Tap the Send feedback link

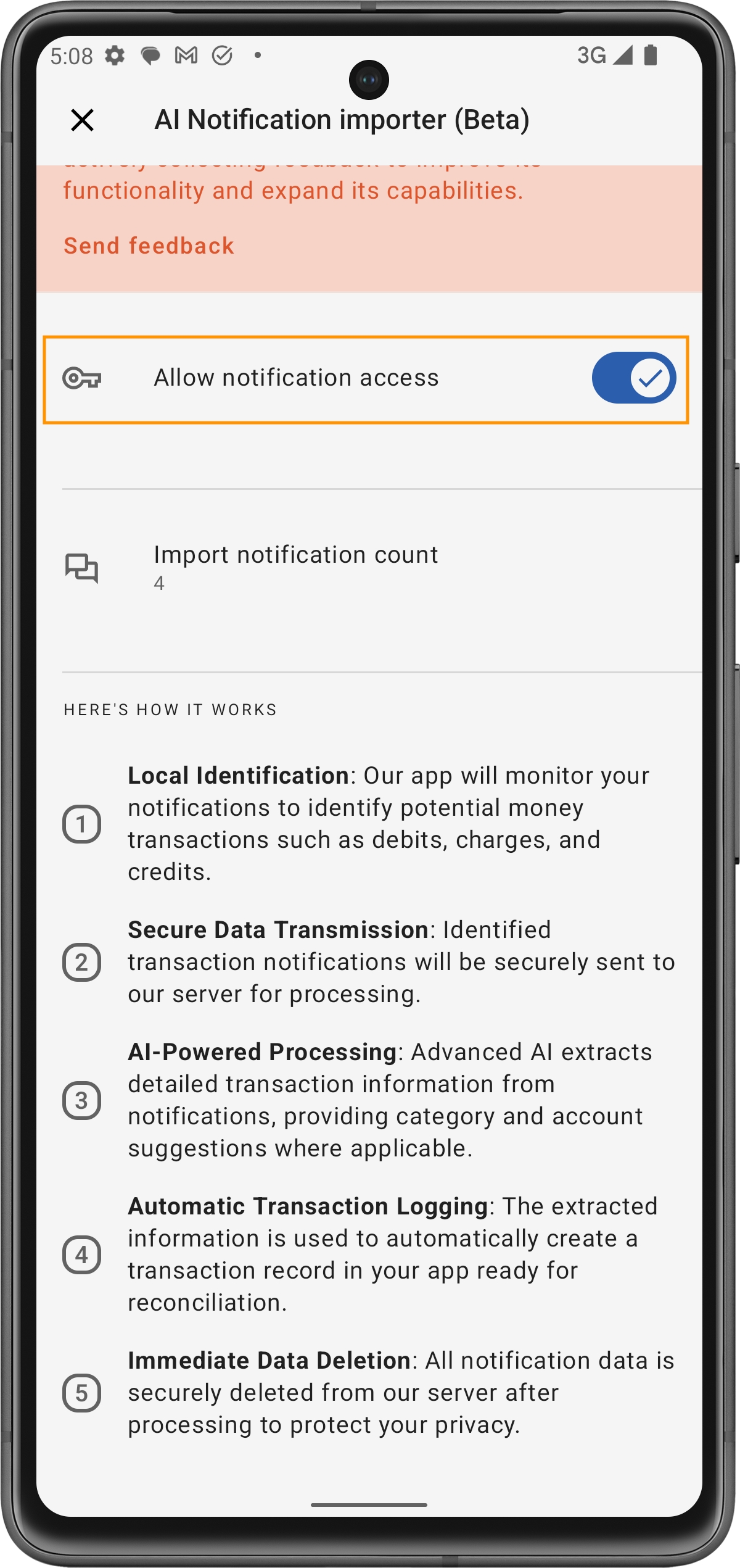coord(149,246)
